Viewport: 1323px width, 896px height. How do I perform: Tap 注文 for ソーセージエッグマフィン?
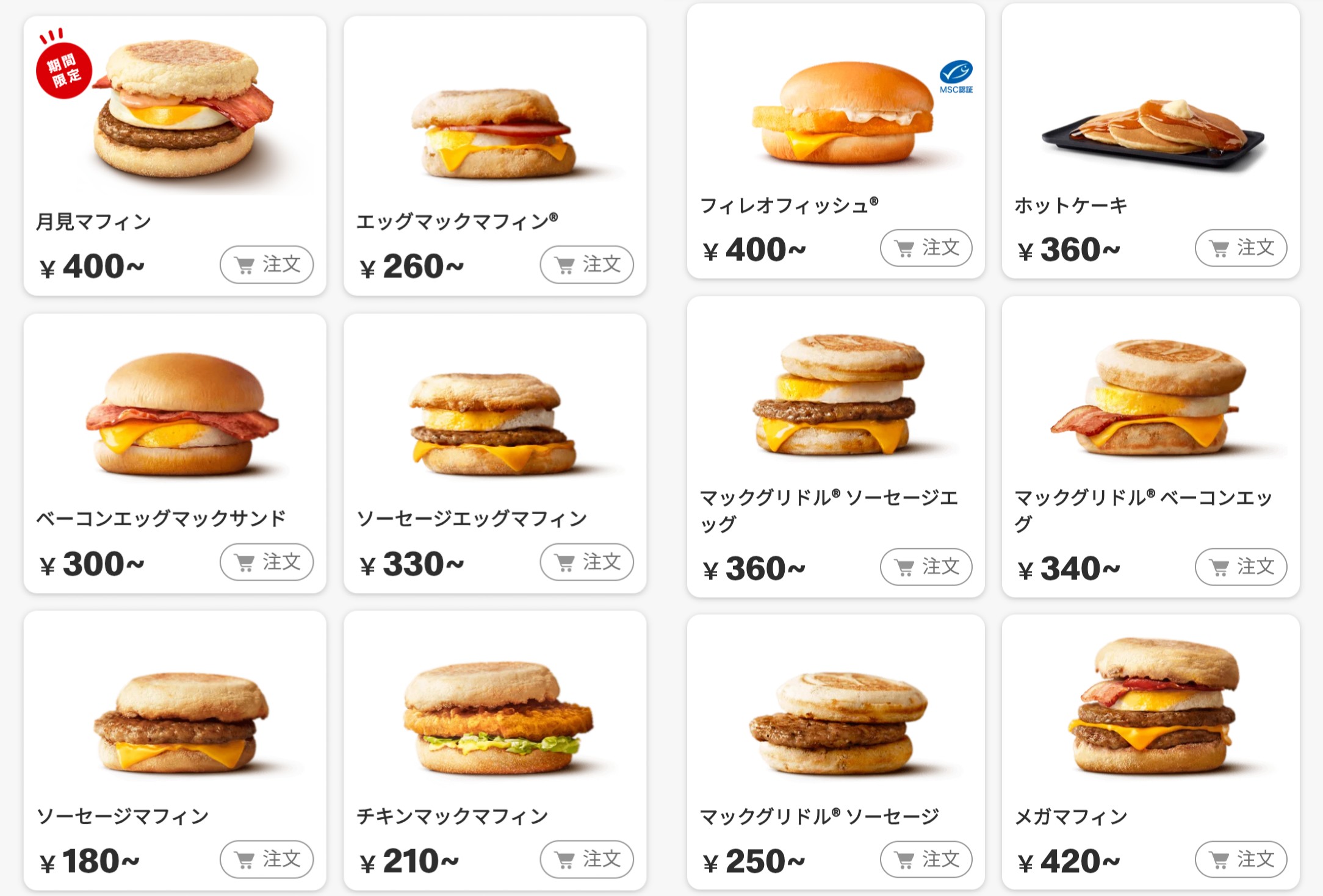tap(586, 562)
